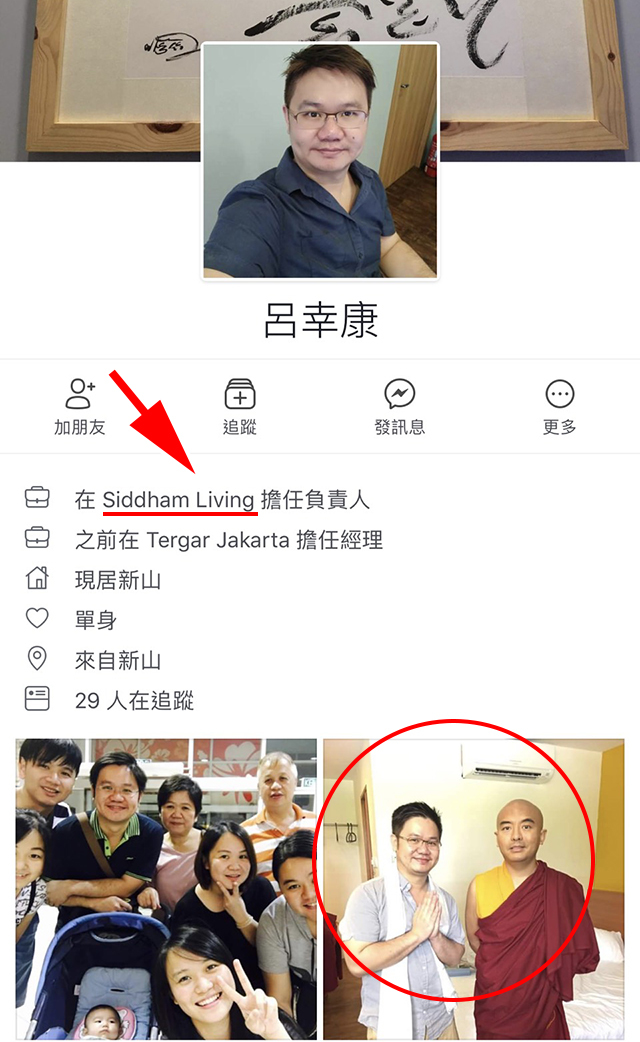640x1042 pixels.
Task: Open the 來自新山 hometown entry
Action: click(x=118, y=660)
